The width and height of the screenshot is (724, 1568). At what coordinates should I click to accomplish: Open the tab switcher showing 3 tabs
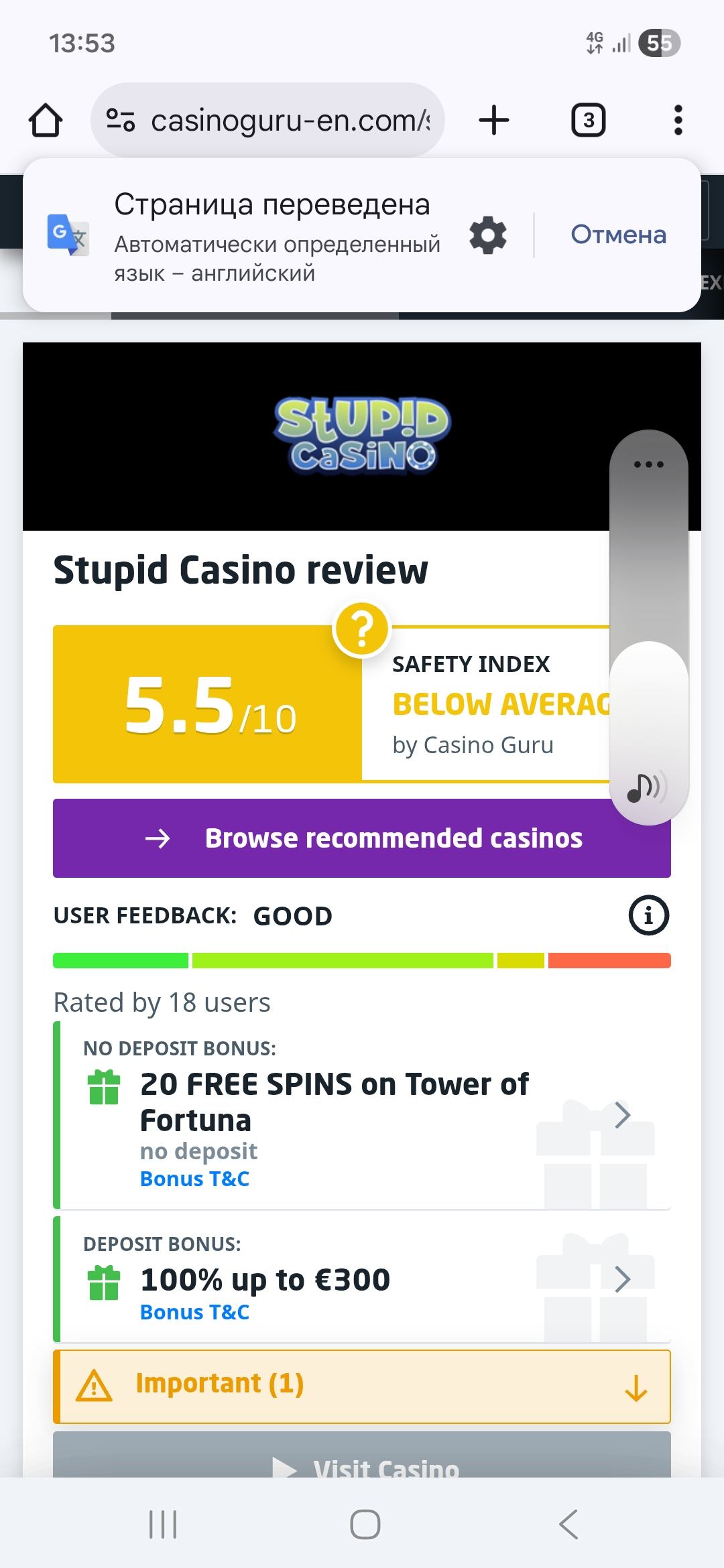point(588,121)
